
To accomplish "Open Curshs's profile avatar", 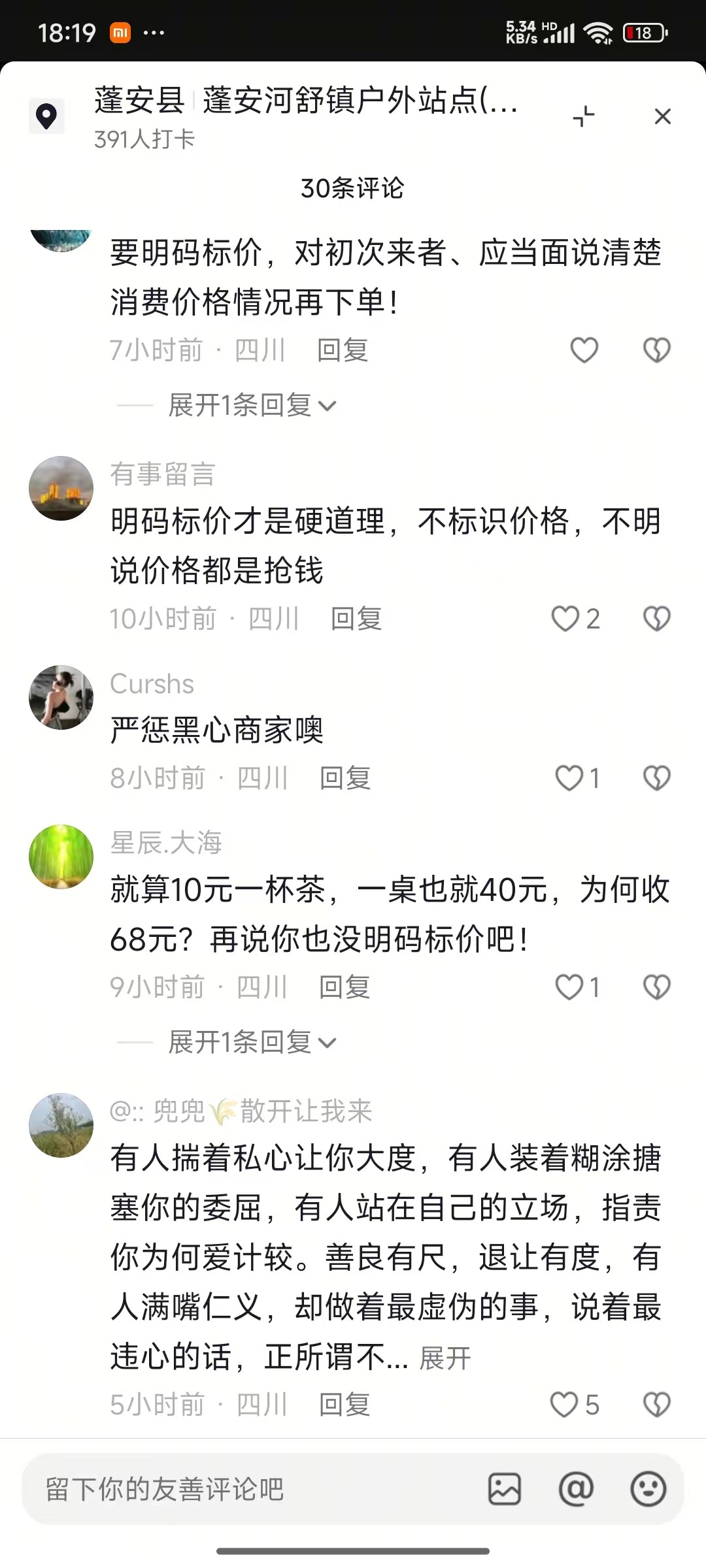I will (x=61, y=697).
